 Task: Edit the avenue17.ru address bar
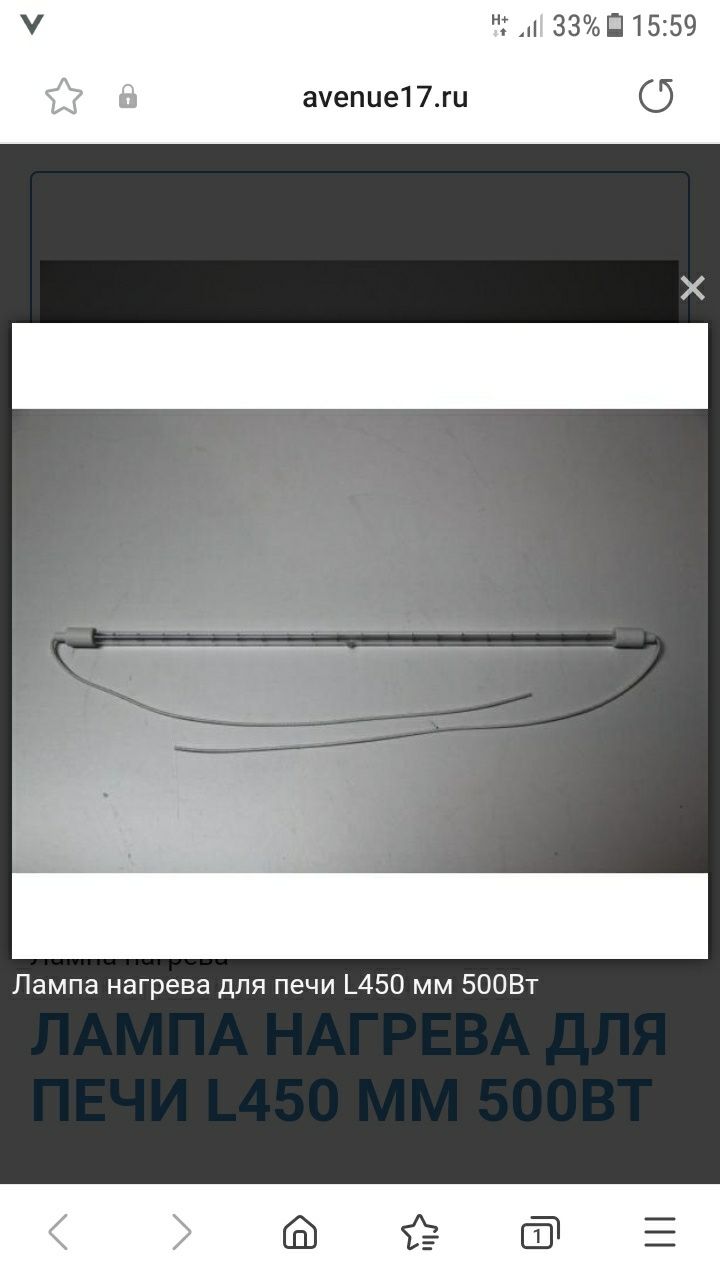tap(385, 97)
